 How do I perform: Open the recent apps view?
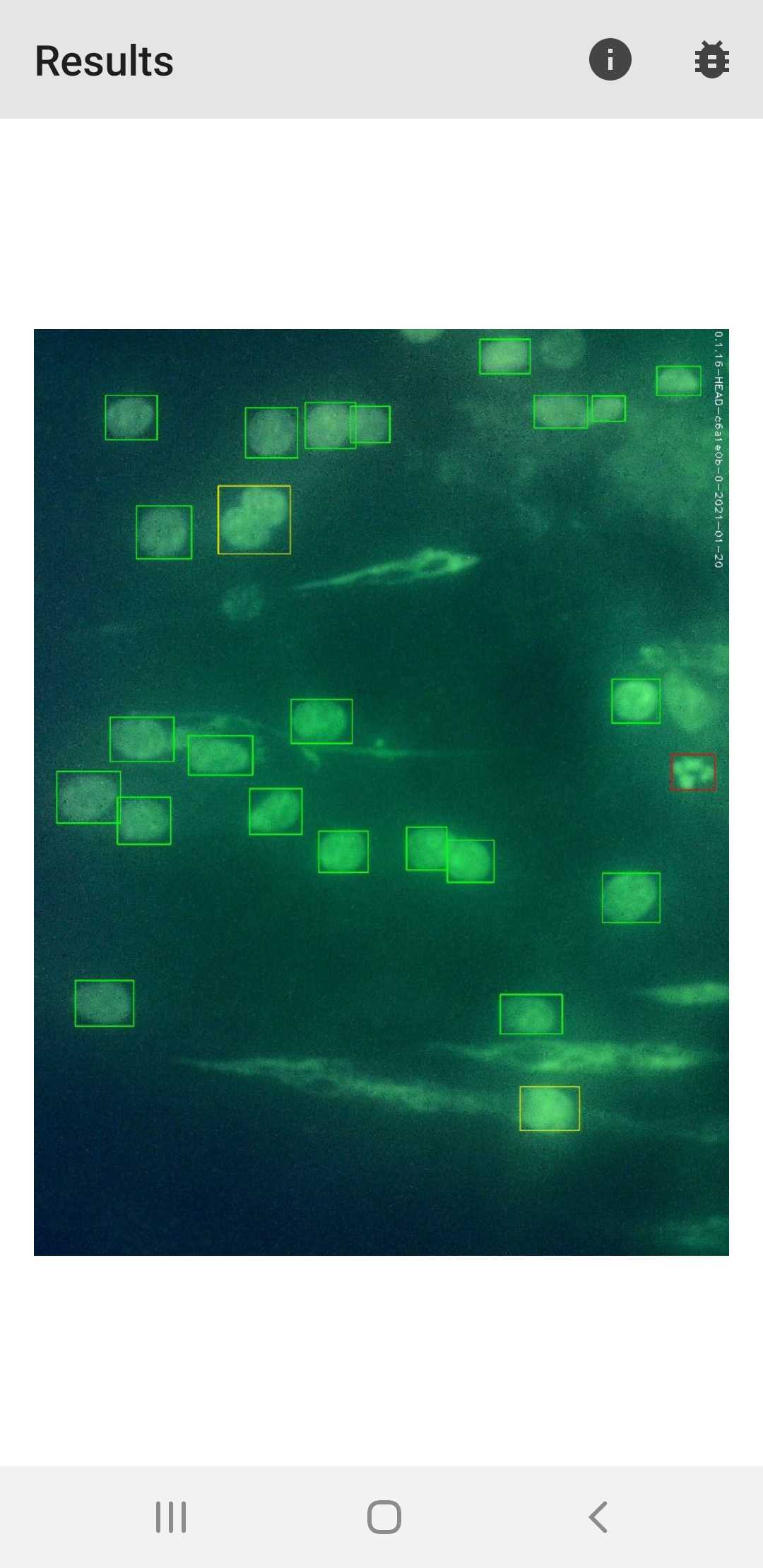[171, 1516]
